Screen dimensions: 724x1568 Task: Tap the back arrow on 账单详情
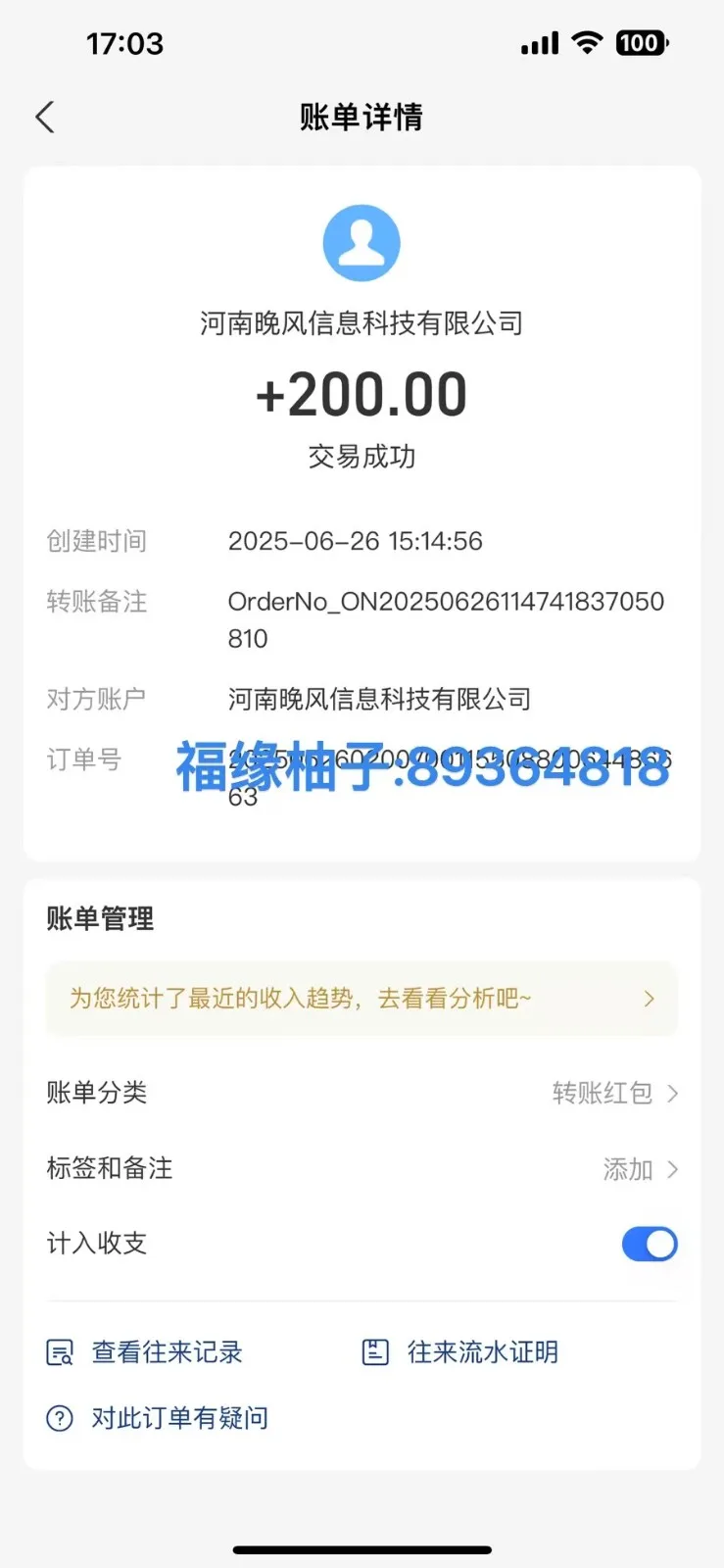[x=43, y=116]
